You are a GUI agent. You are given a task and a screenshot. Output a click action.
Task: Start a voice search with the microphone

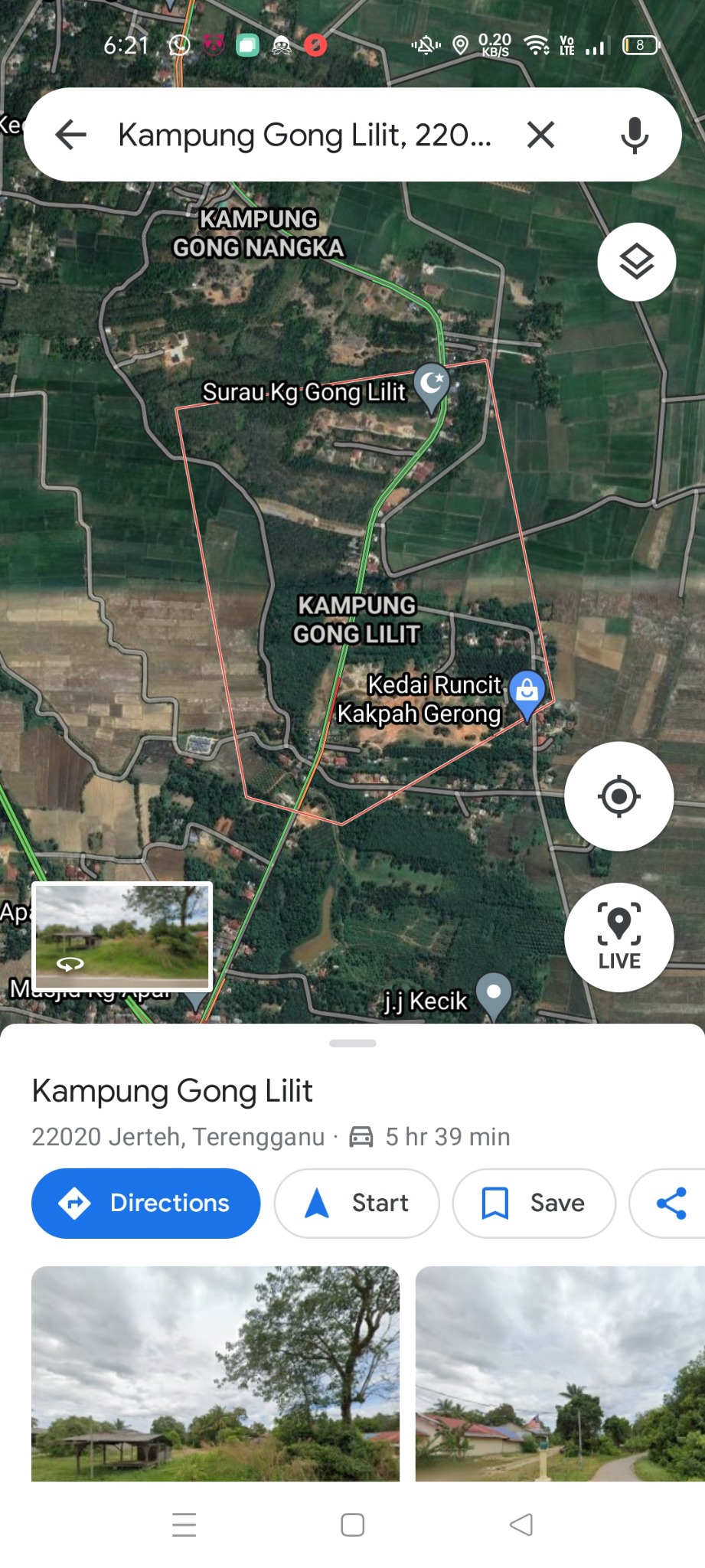coord(634,135)
